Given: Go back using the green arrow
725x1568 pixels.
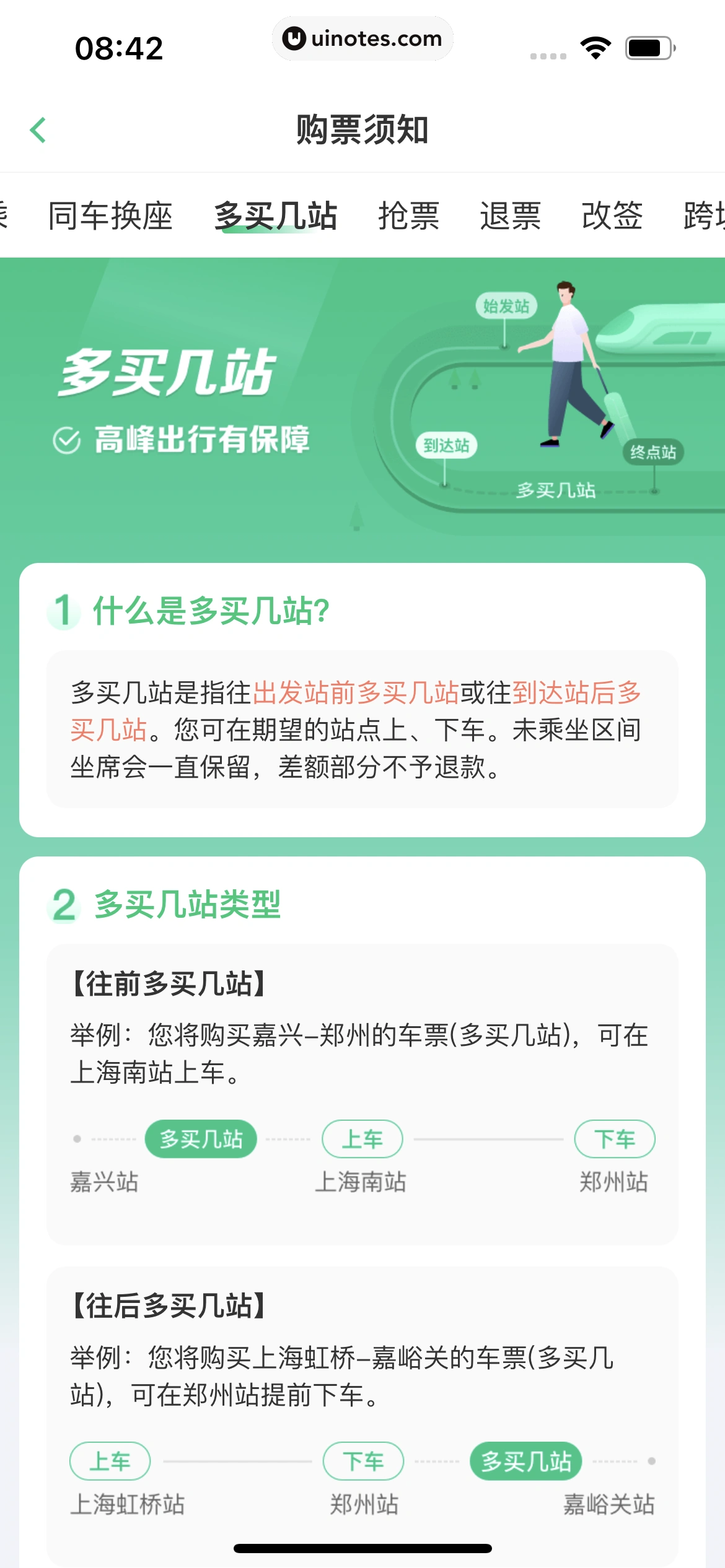Looking at the screenshot, I should tap(38, 130).
